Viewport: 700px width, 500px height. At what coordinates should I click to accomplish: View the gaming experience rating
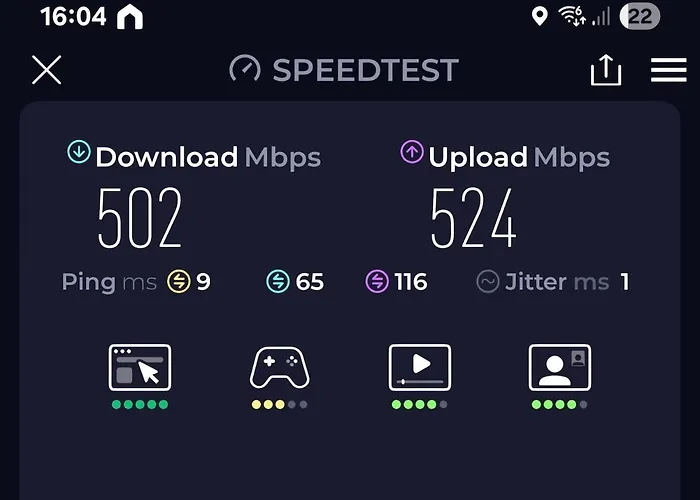(x=279, y=368)
